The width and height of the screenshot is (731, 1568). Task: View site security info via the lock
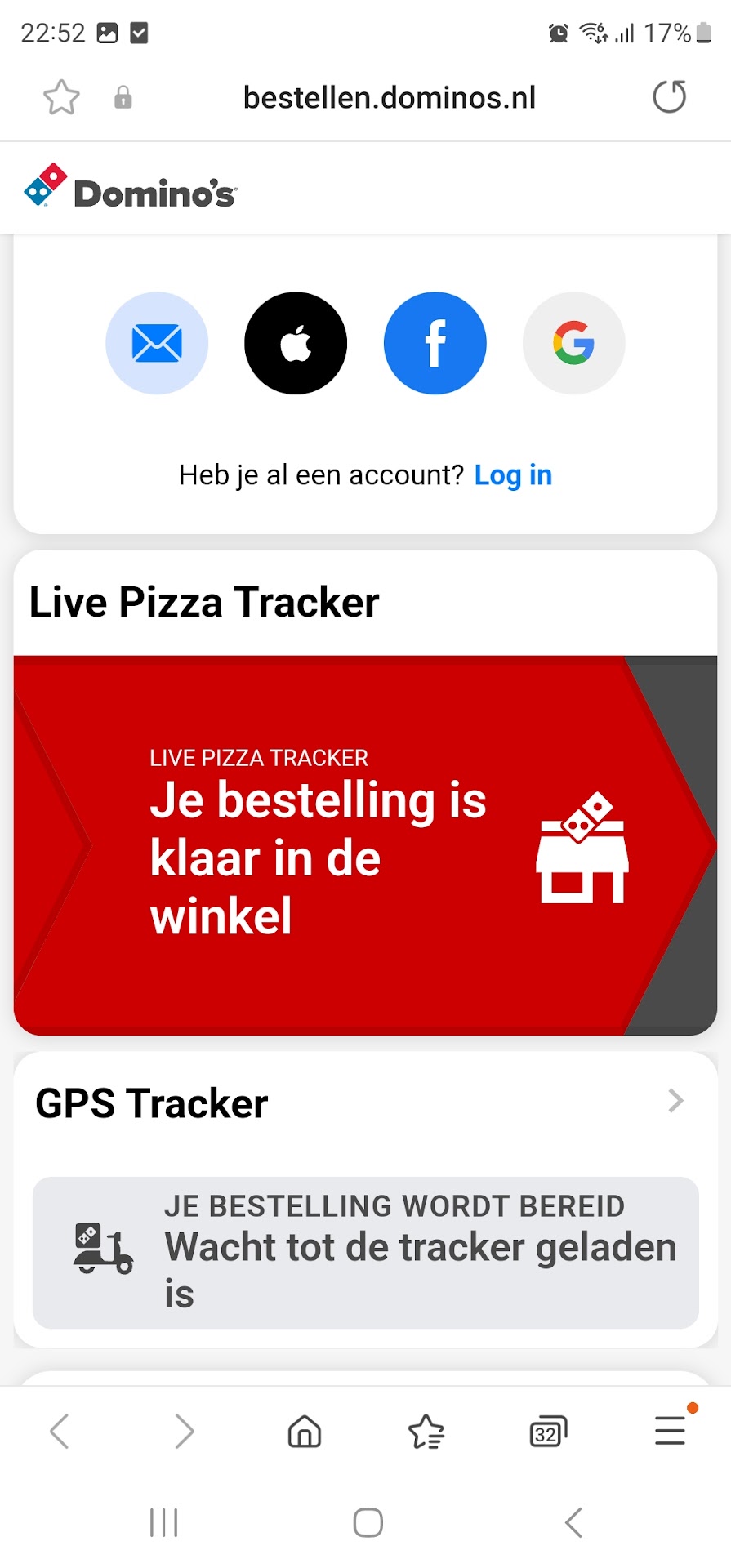pyautogui.click(x=123, y=98)
